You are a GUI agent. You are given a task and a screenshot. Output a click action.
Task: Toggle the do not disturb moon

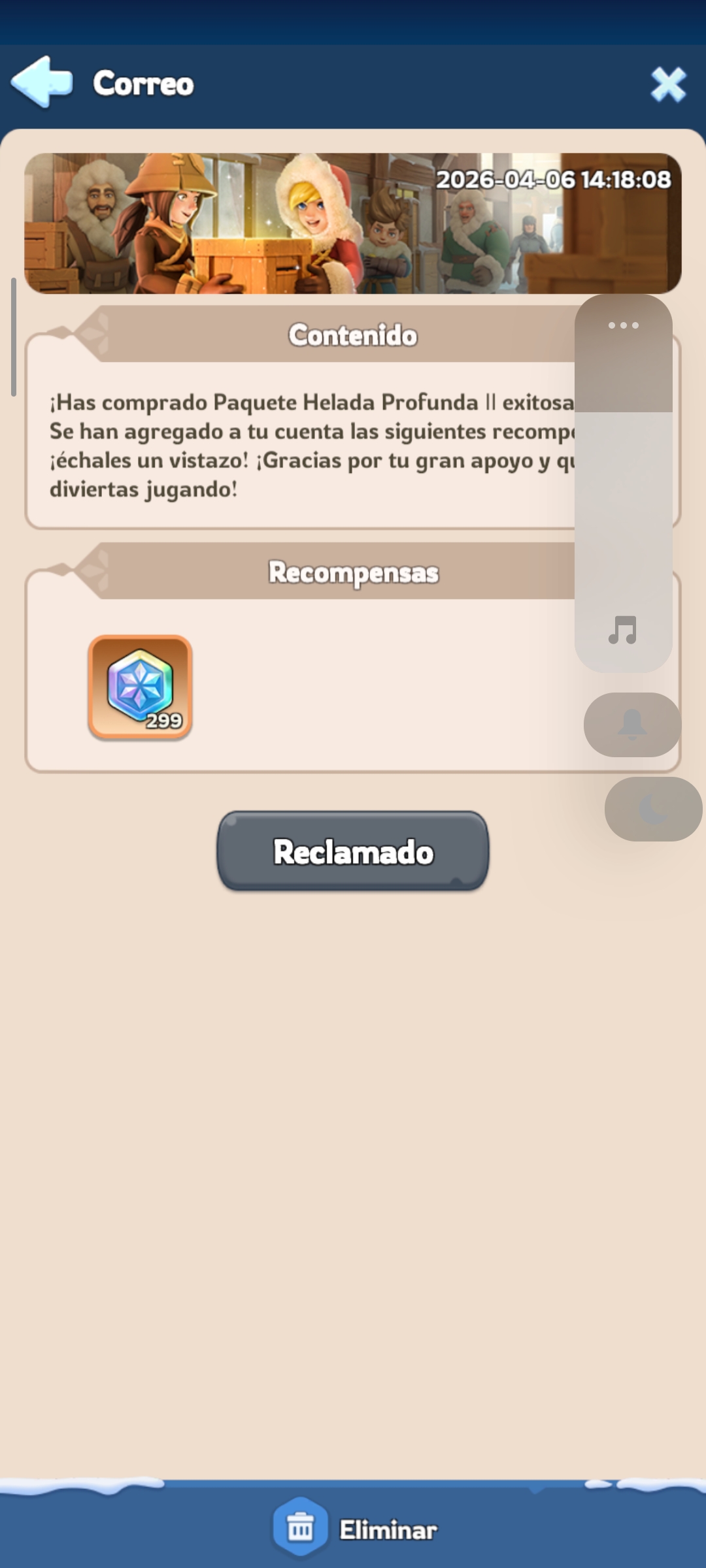click(653, 809)
